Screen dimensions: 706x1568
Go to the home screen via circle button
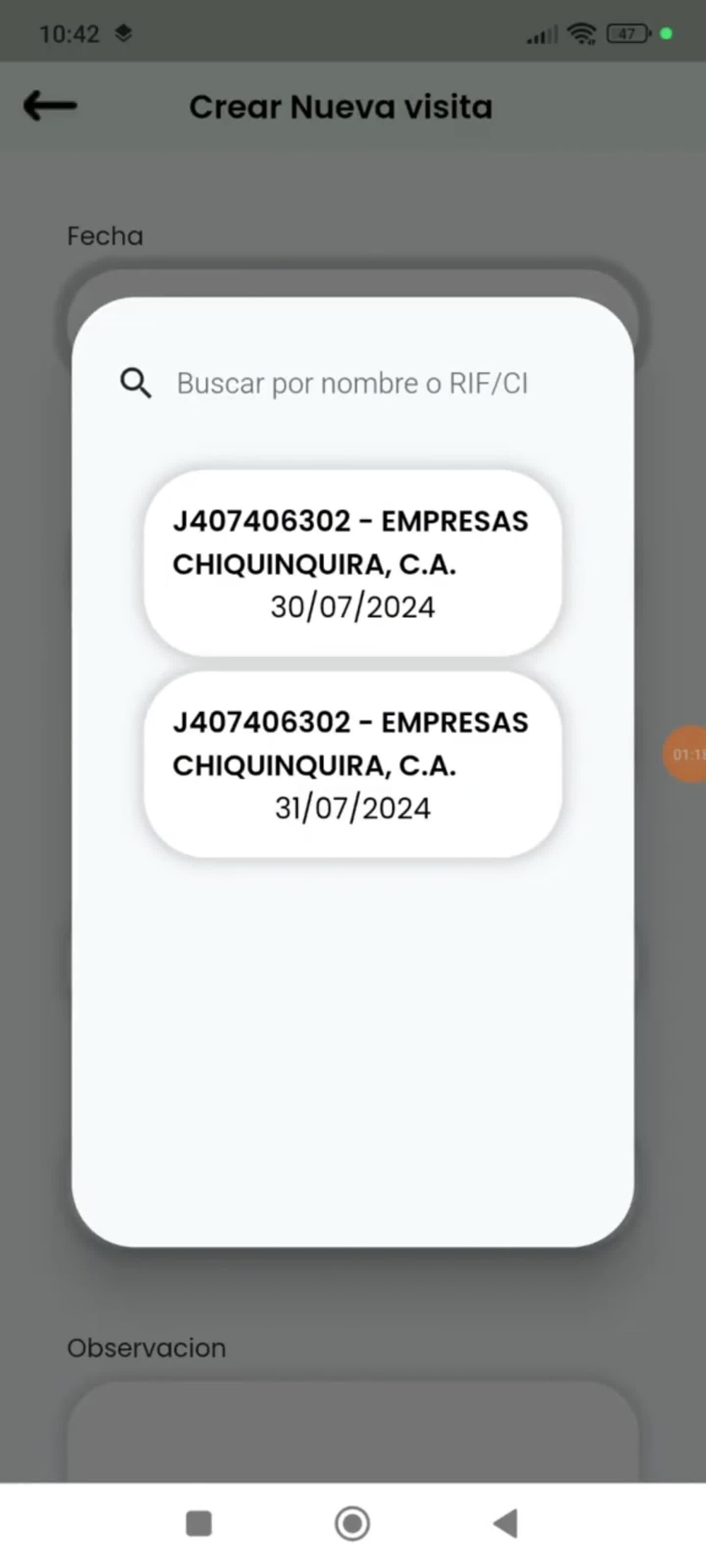pyautogui.click(x=352, y=1523)
